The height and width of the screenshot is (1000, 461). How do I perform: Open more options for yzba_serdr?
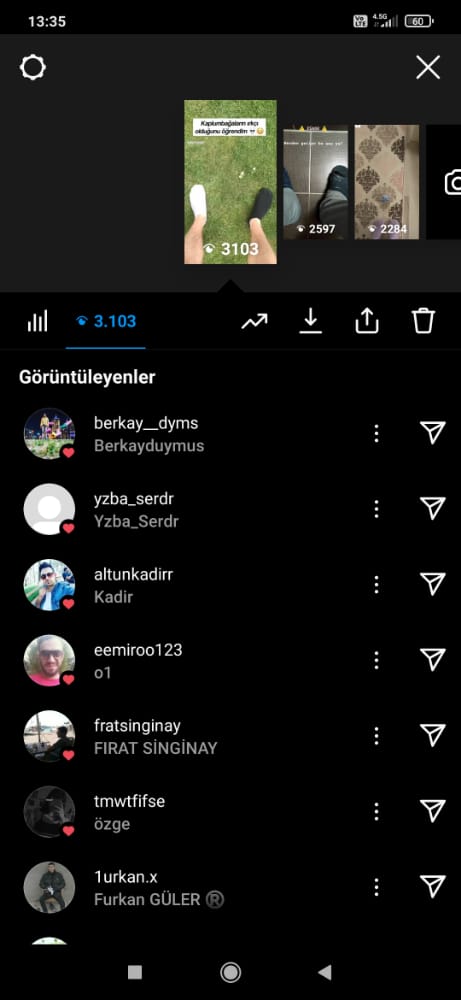point(376,509)
